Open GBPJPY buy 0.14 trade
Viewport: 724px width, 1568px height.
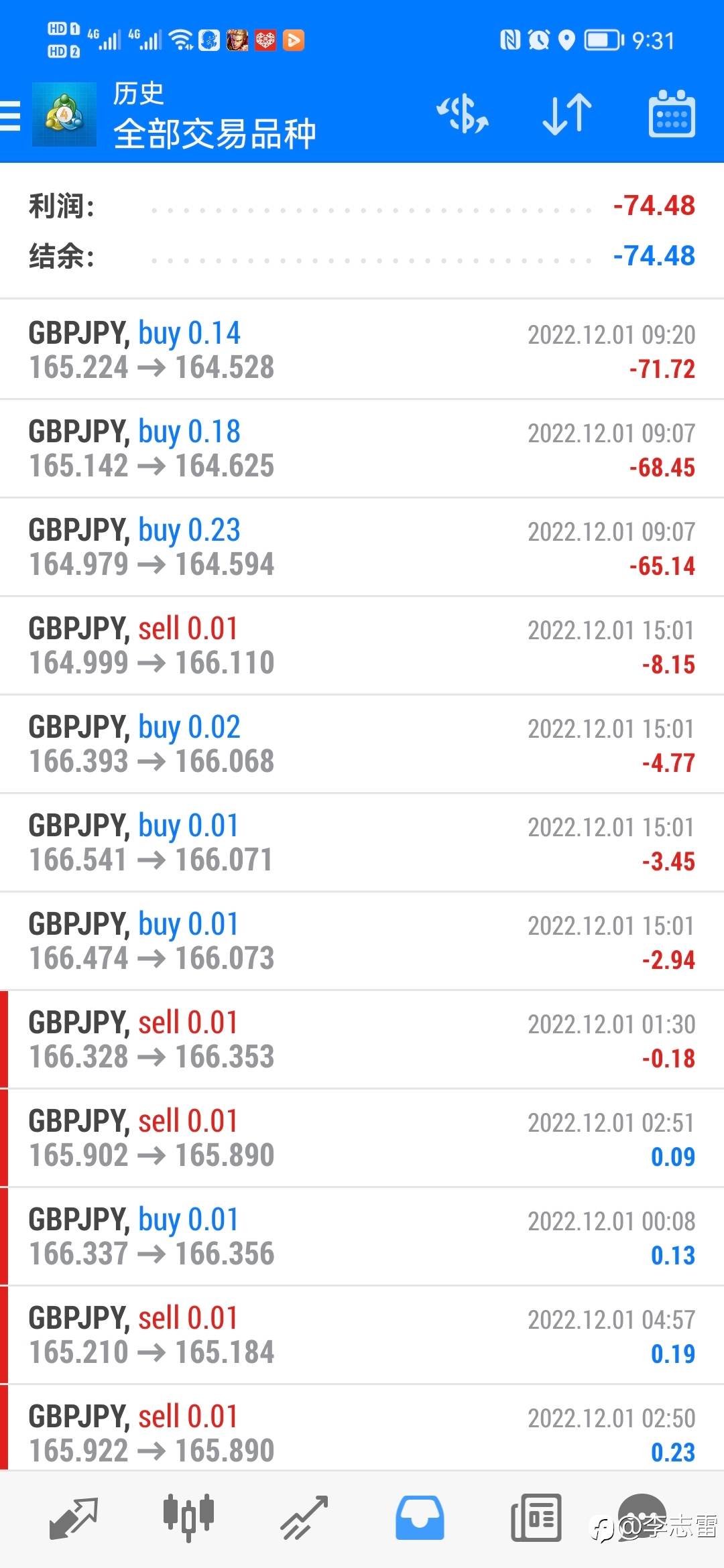(362, 350)
